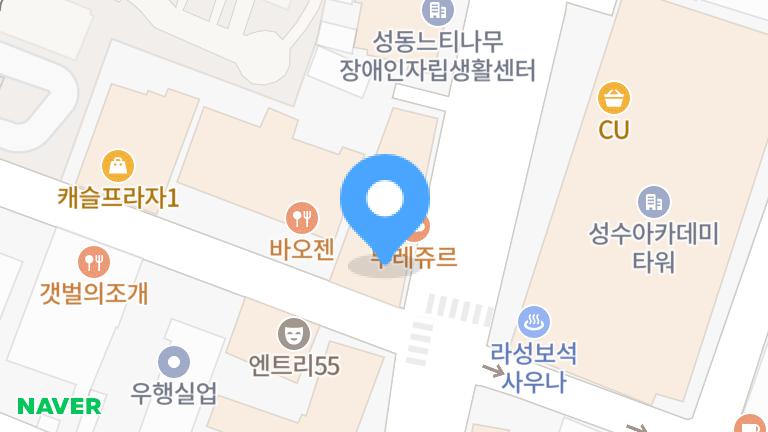Open the 성동느티나무 장애인자립생활센터 marker
The height and width of the screenshot is (432, 768).
(437, 12)
